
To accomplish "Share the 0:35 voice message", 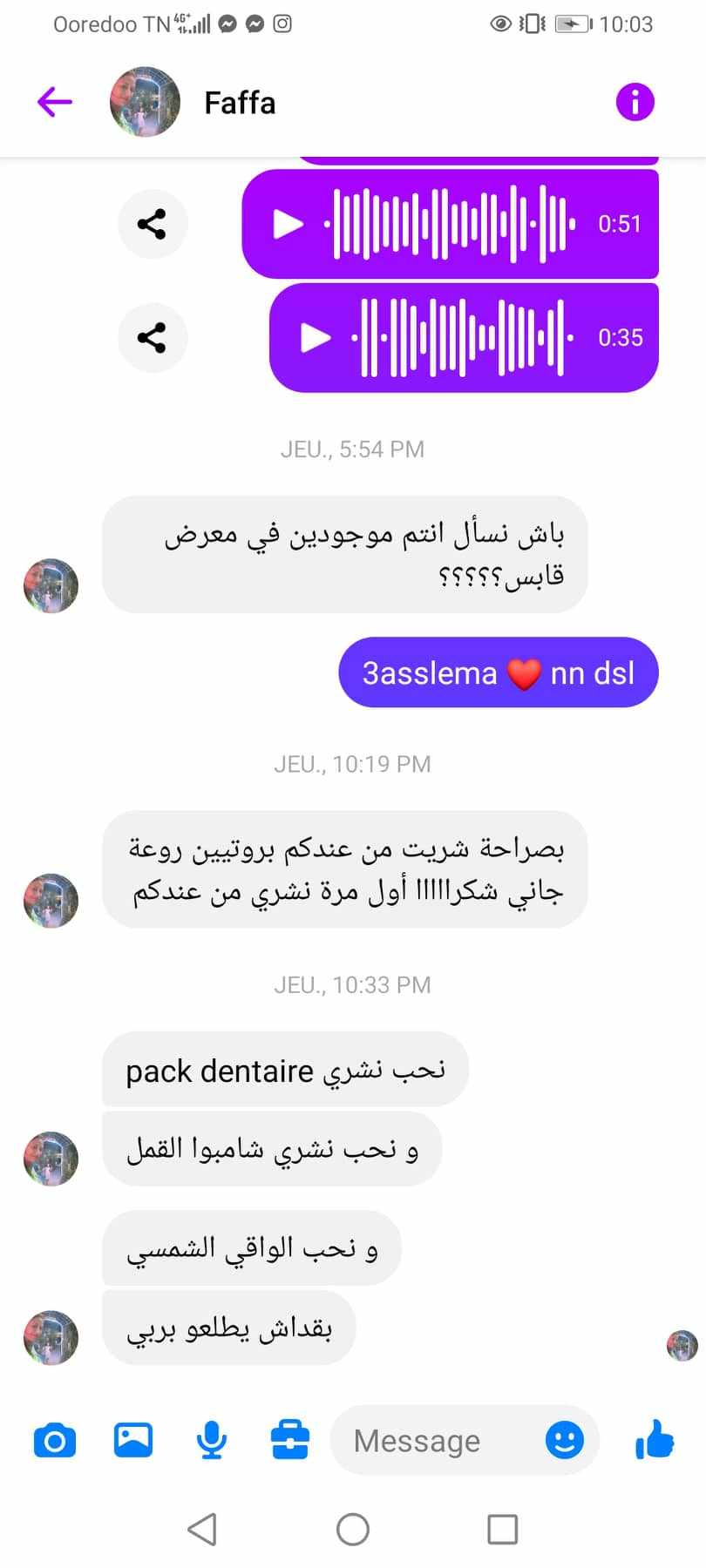I will pos(153,337).
